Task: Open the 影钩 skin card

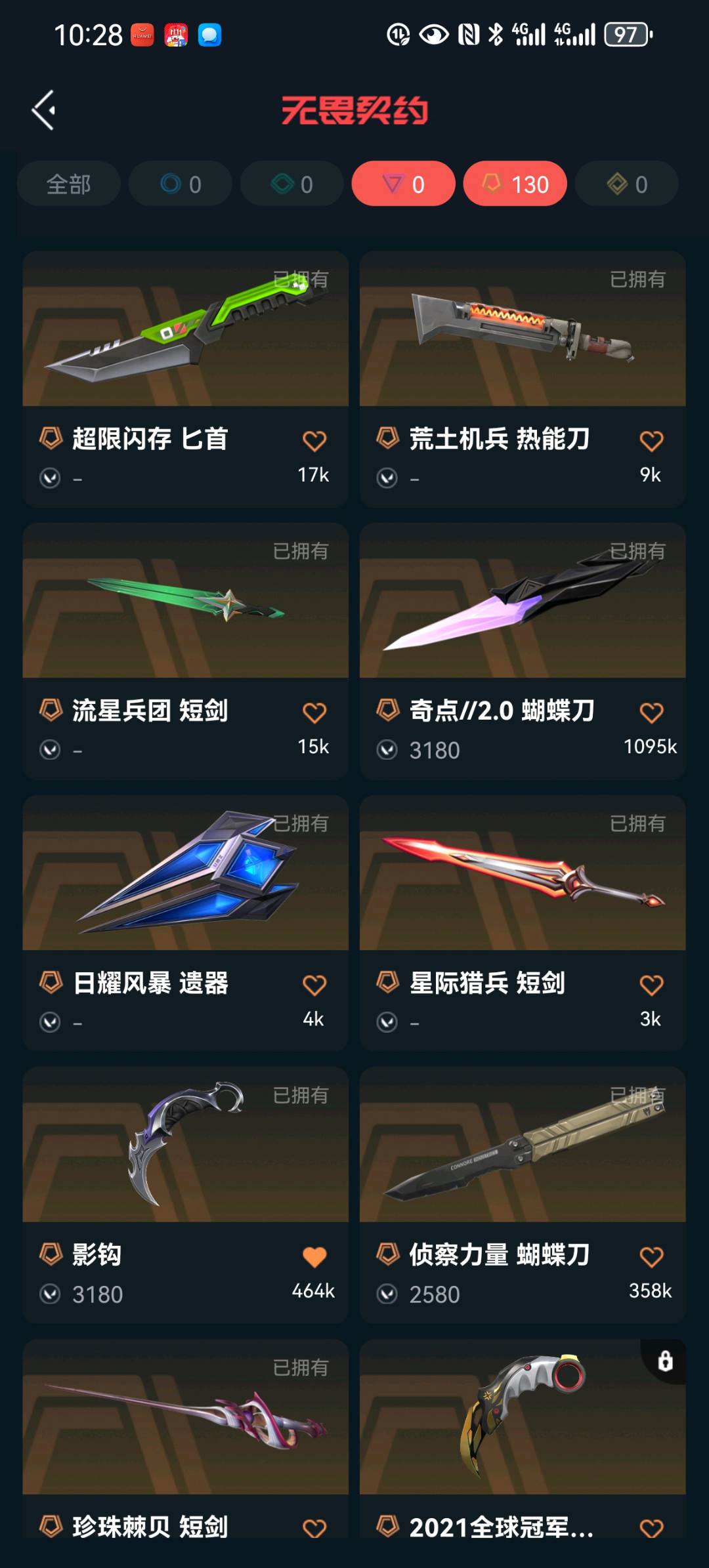Action: tap(185, 1145)
